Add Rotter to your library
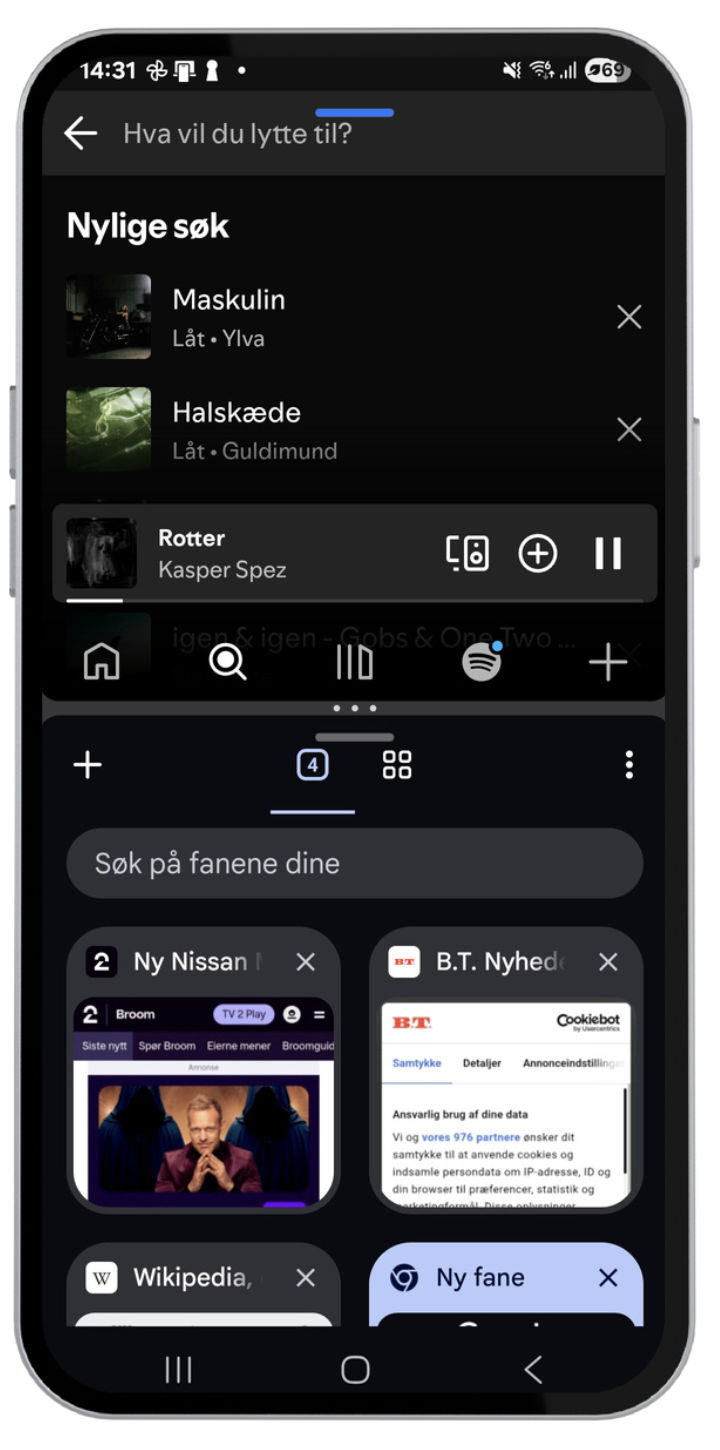 click(537, 553)
